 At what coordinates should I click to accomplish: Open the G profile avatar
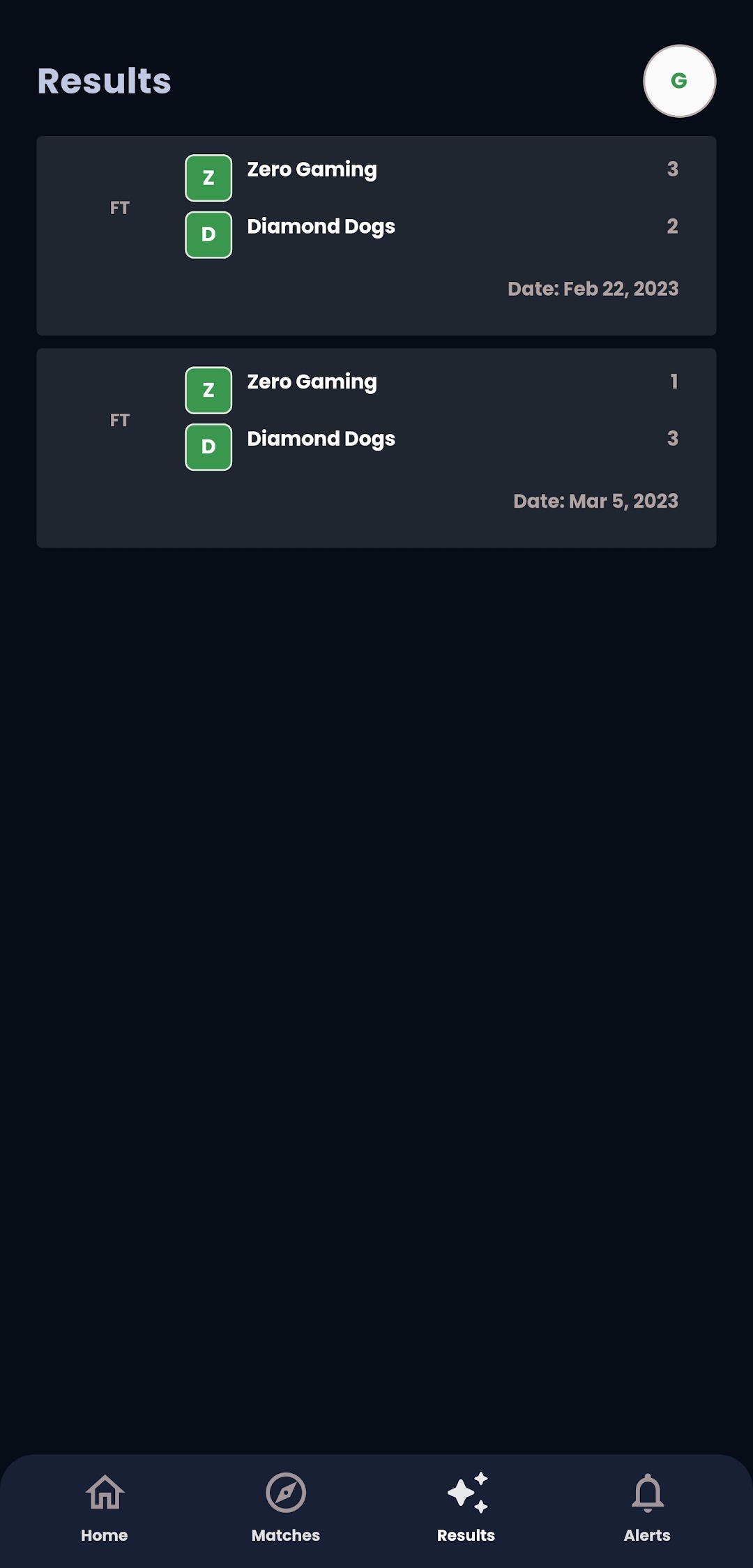(x=679, y=81)
